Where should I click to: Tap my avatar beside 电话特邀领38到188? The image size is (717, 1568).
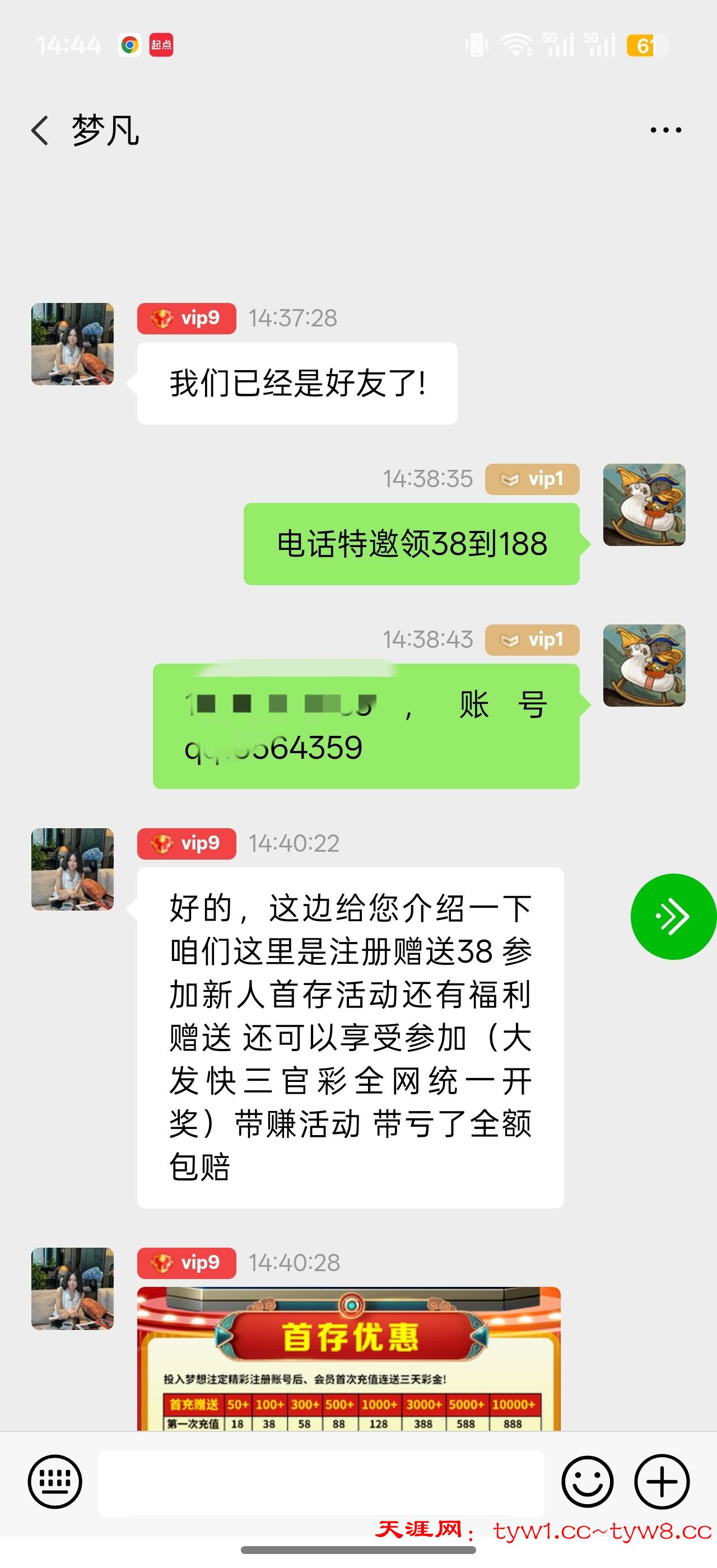point(644,505)
